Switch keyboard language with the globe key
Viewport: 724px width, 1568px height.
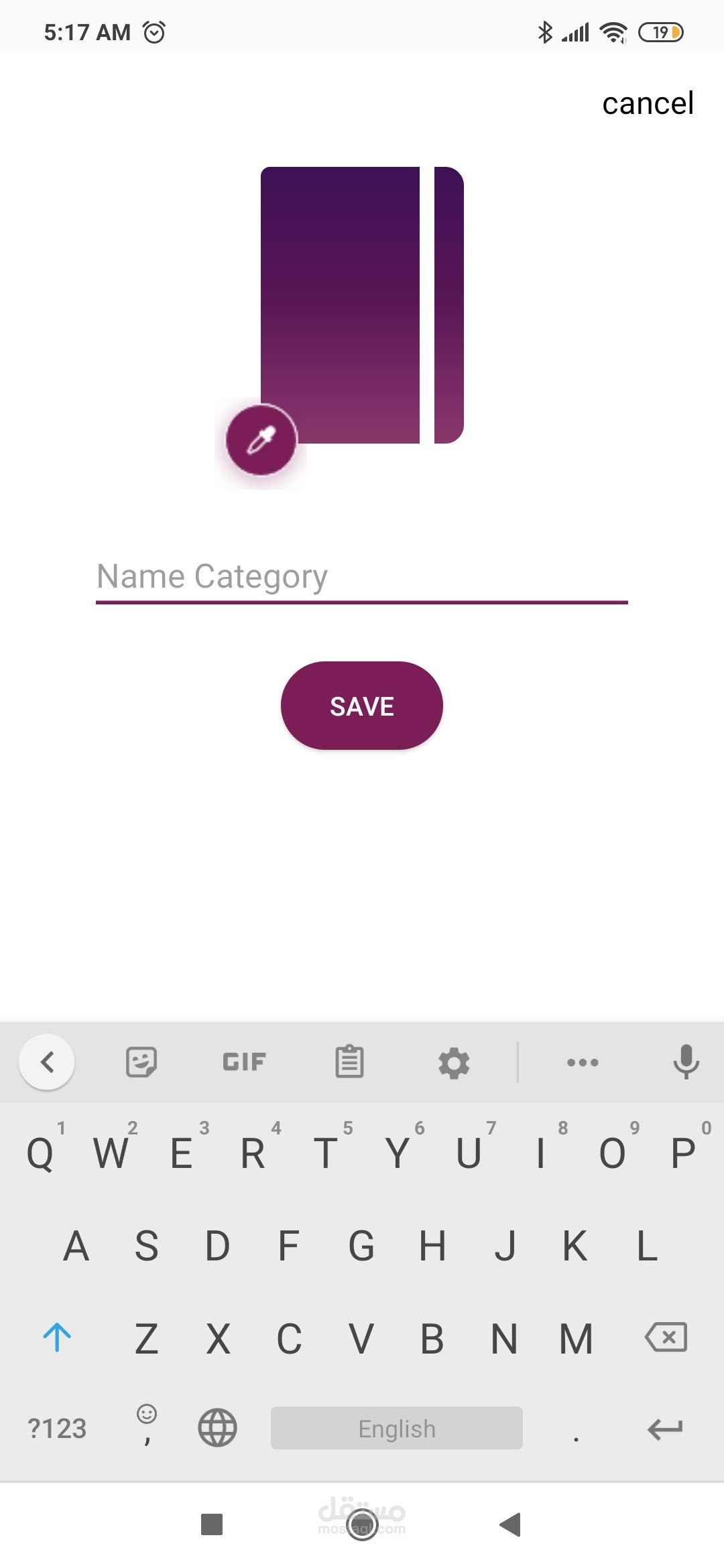[x=217, y=1428]
